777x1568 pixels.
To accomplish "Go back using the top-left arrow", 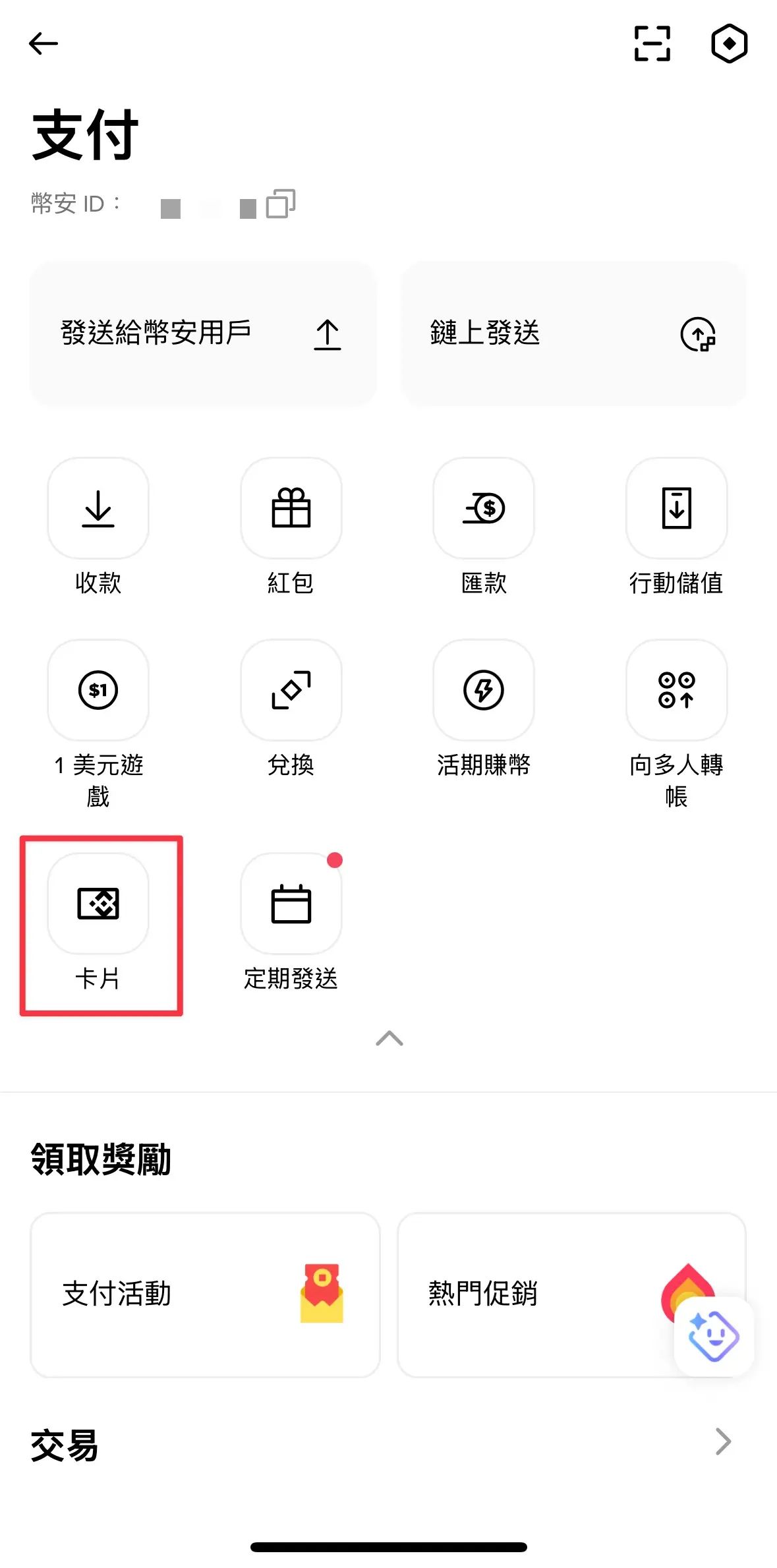I will click(43, 44).
